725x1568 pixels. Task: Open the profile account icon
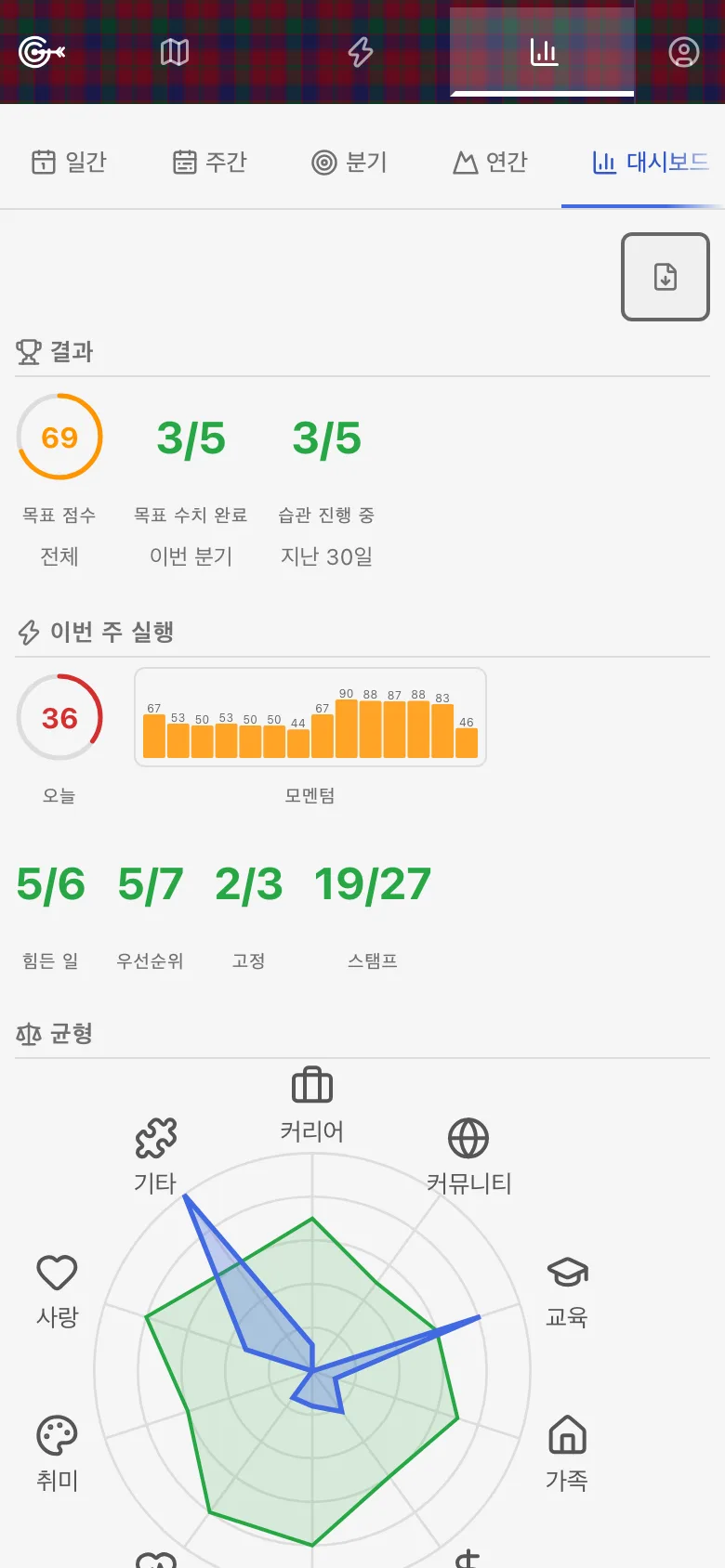point(684,52)
